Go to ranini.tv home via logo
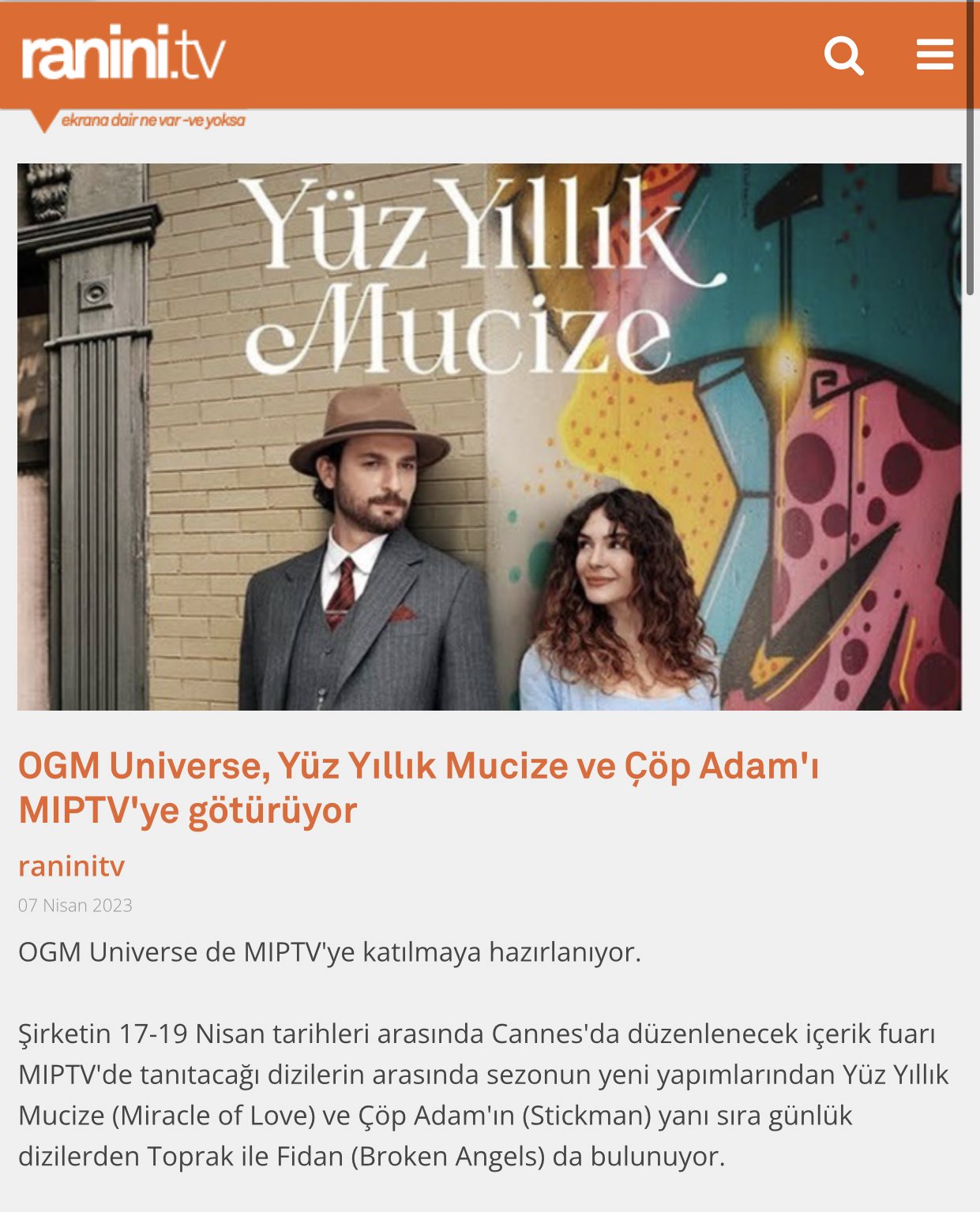 pyautogui.click(x=123, y=56)
